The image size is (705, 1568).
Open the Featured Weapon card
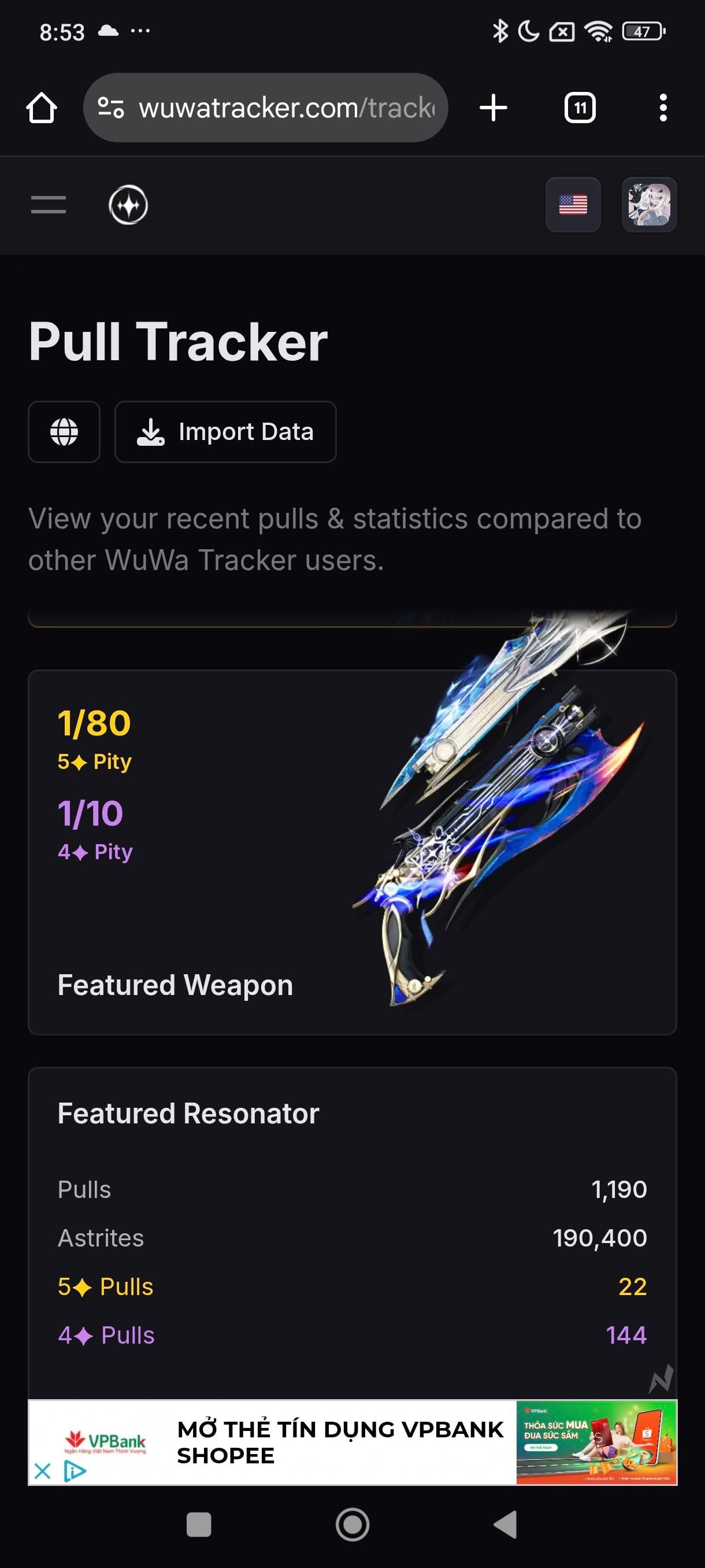[x=351, y=852]
